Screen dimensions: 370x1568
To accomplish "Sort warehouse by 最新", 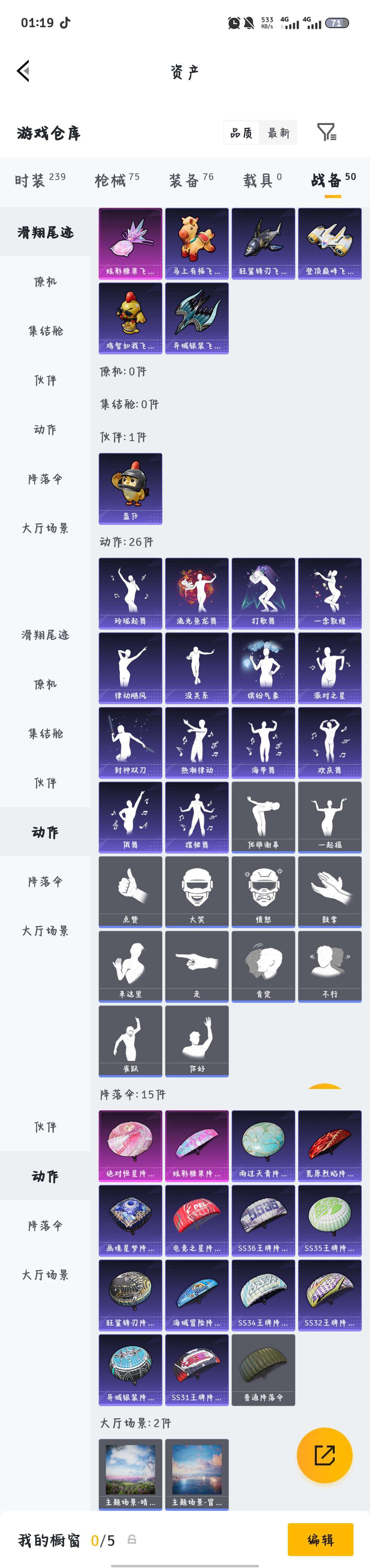I will coord(279,133).
